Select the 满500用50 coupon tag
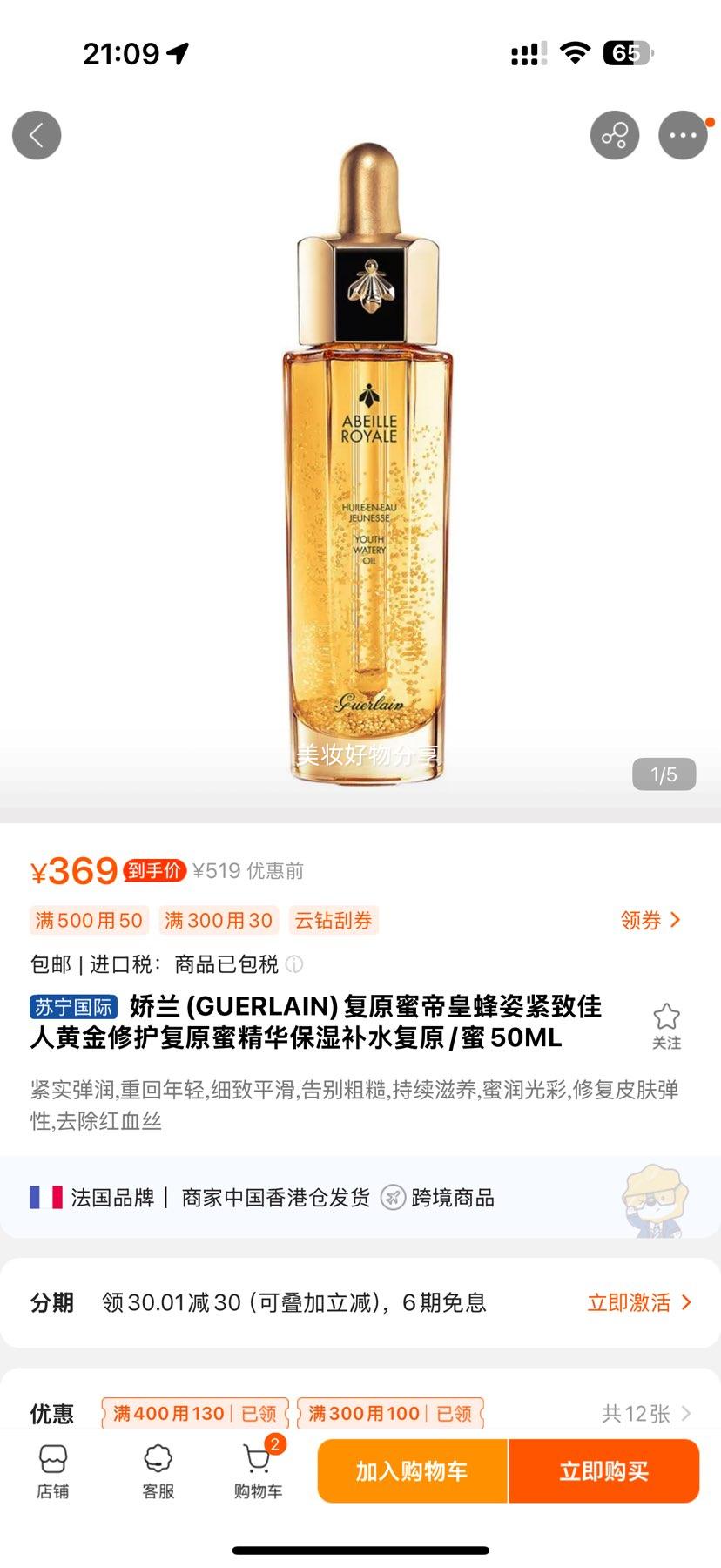The image size is (721, 1568). click(88, 920)
